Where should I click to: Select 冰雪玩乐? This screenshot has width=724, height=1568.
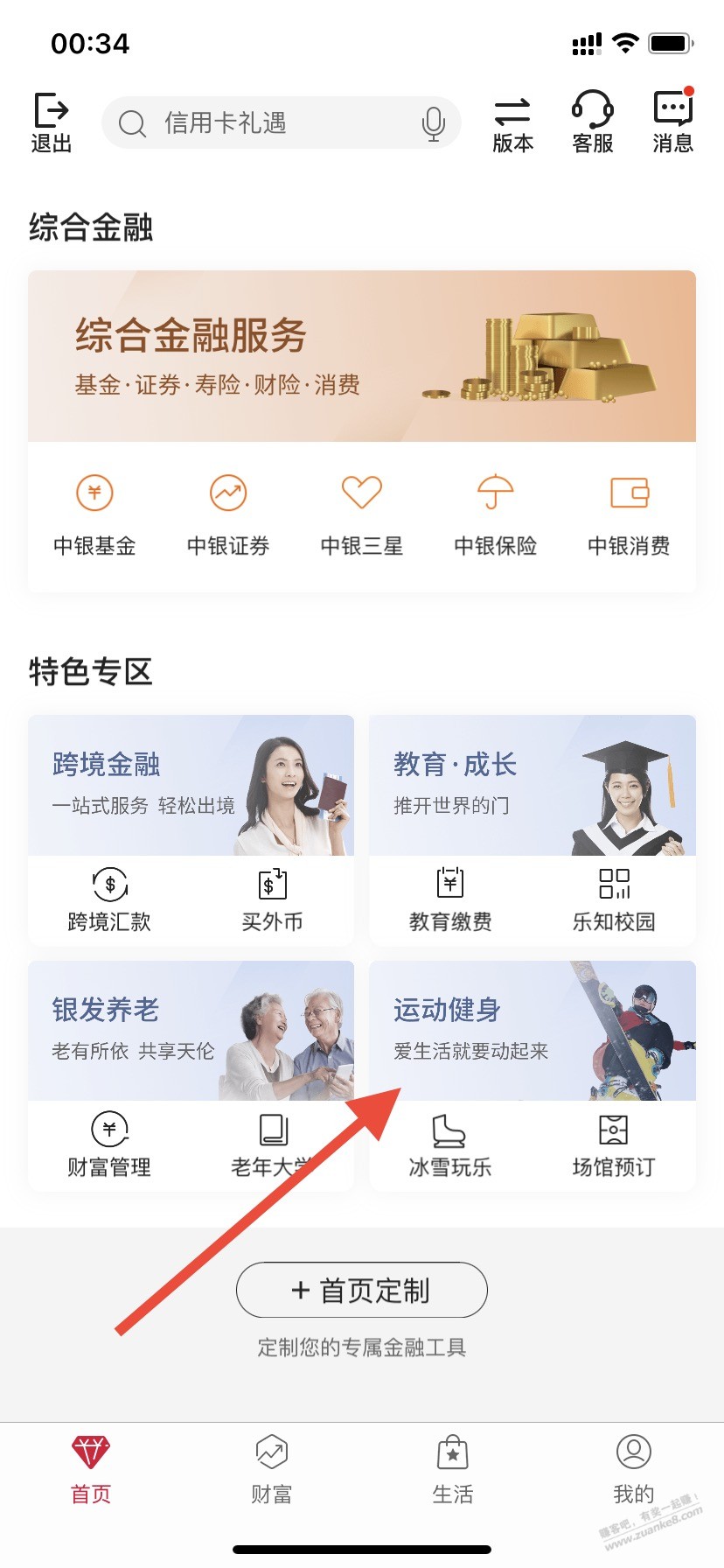point(450,1145)
